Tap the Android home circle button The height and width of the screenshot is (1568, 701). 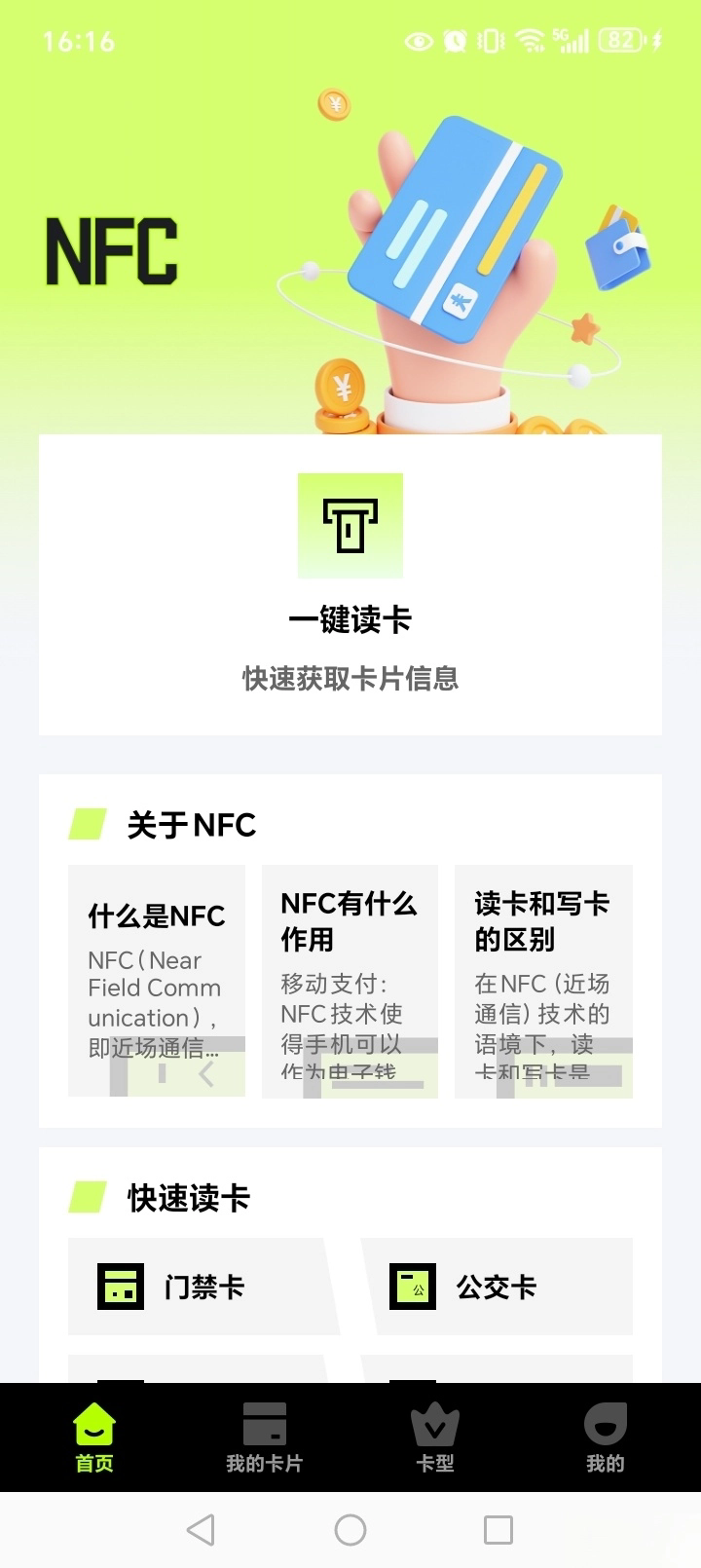[x=350, y=1530]
